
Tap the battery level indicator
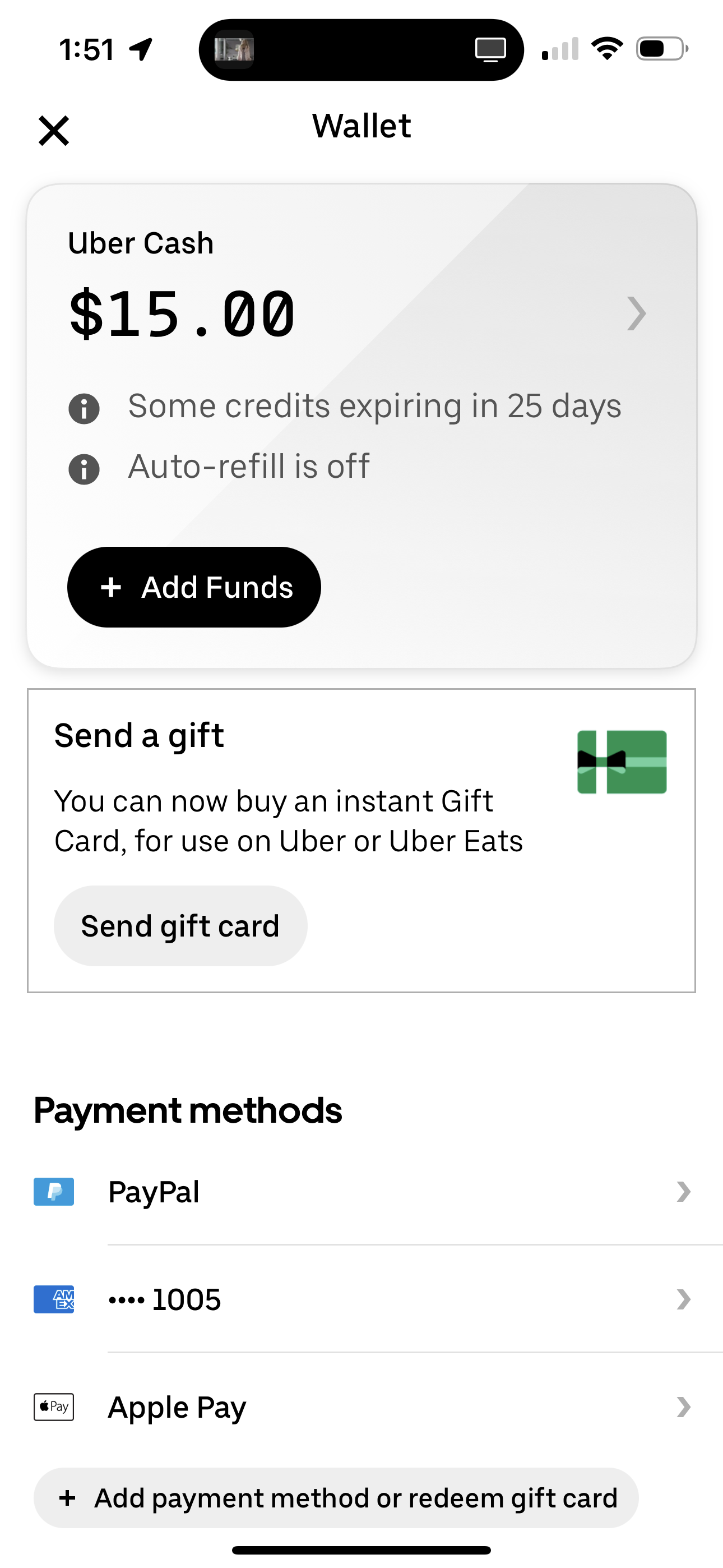point(661,49)
